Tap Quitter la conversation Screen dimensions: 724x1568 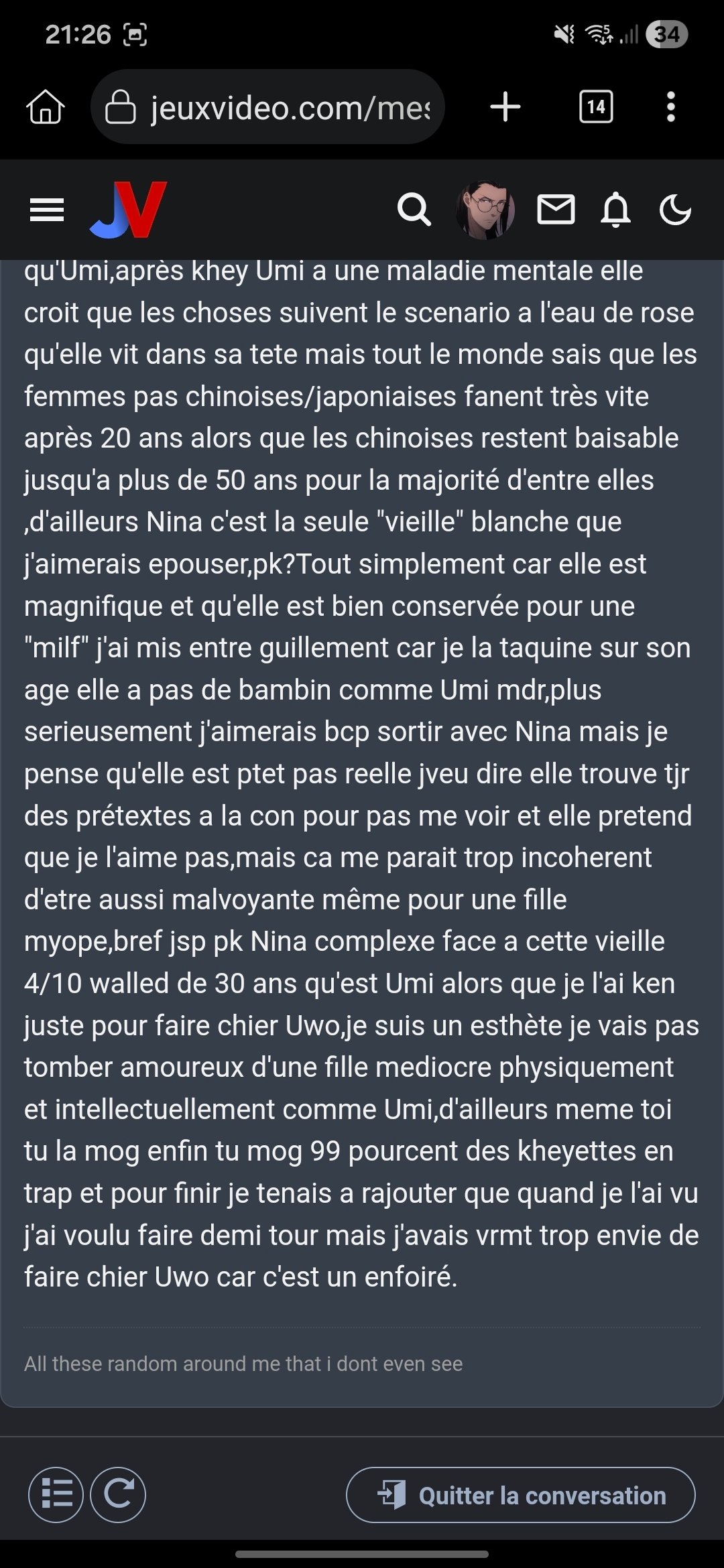(520, 1495)
